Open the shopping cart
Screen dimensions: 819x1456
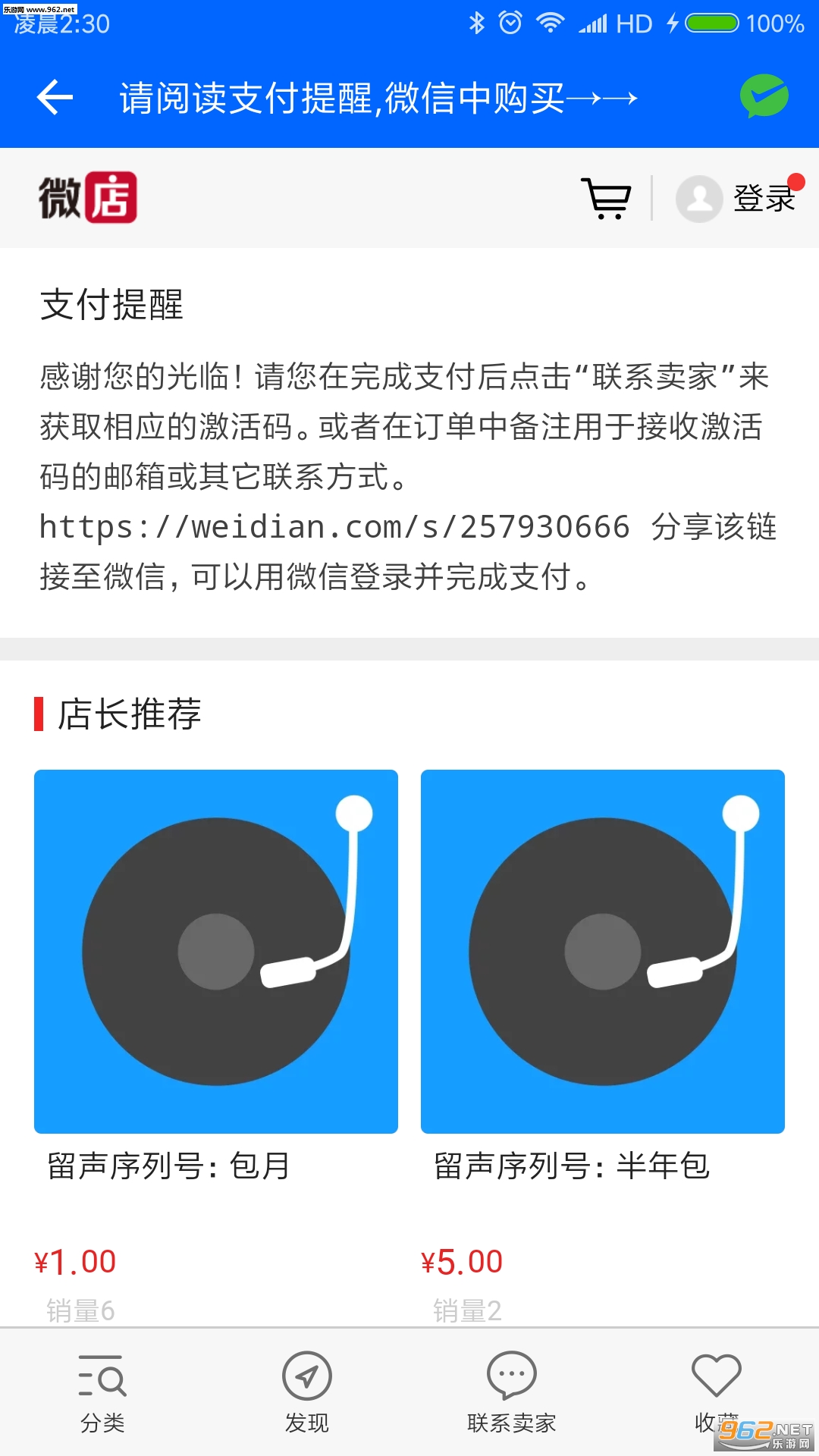606,198
